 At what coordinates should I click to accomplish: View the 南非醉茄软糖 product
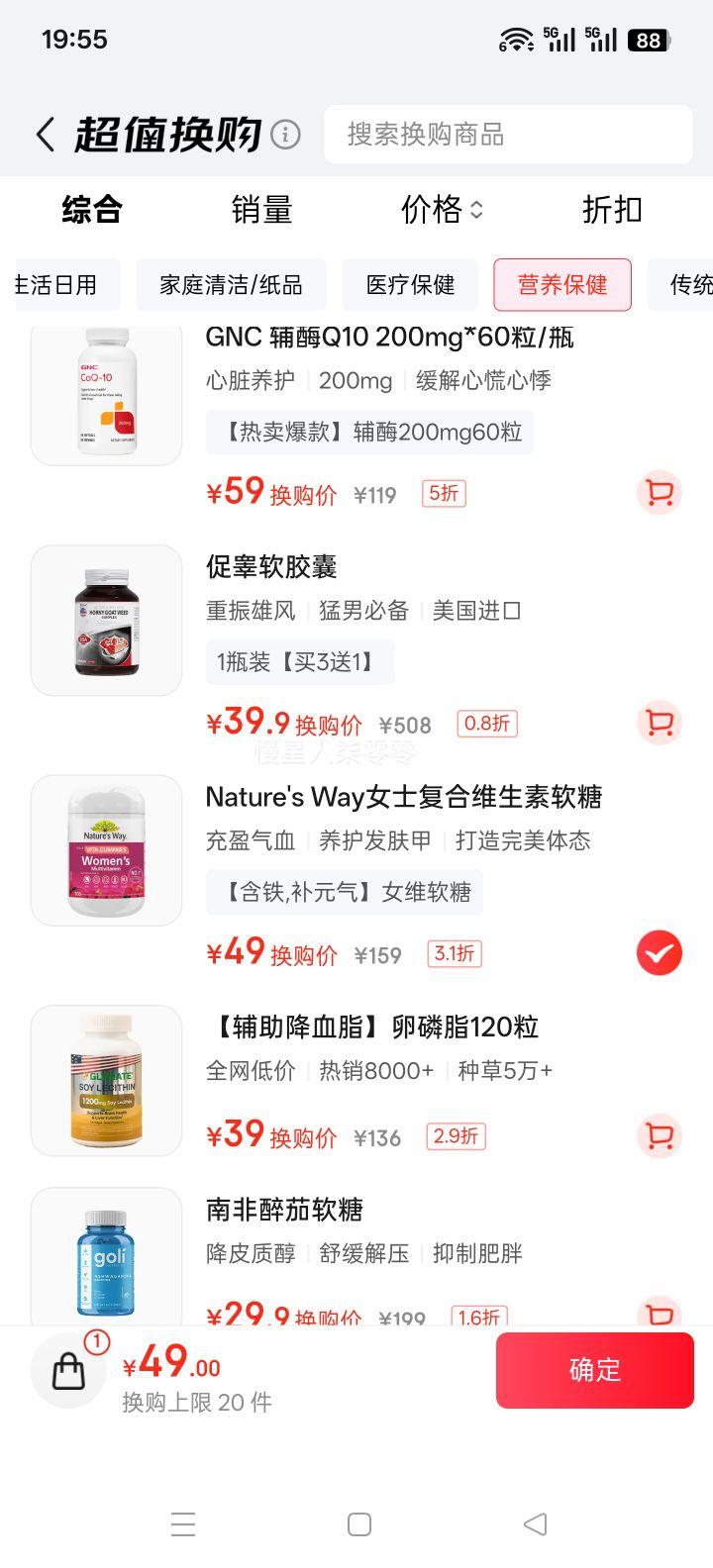pos(284,1210)
